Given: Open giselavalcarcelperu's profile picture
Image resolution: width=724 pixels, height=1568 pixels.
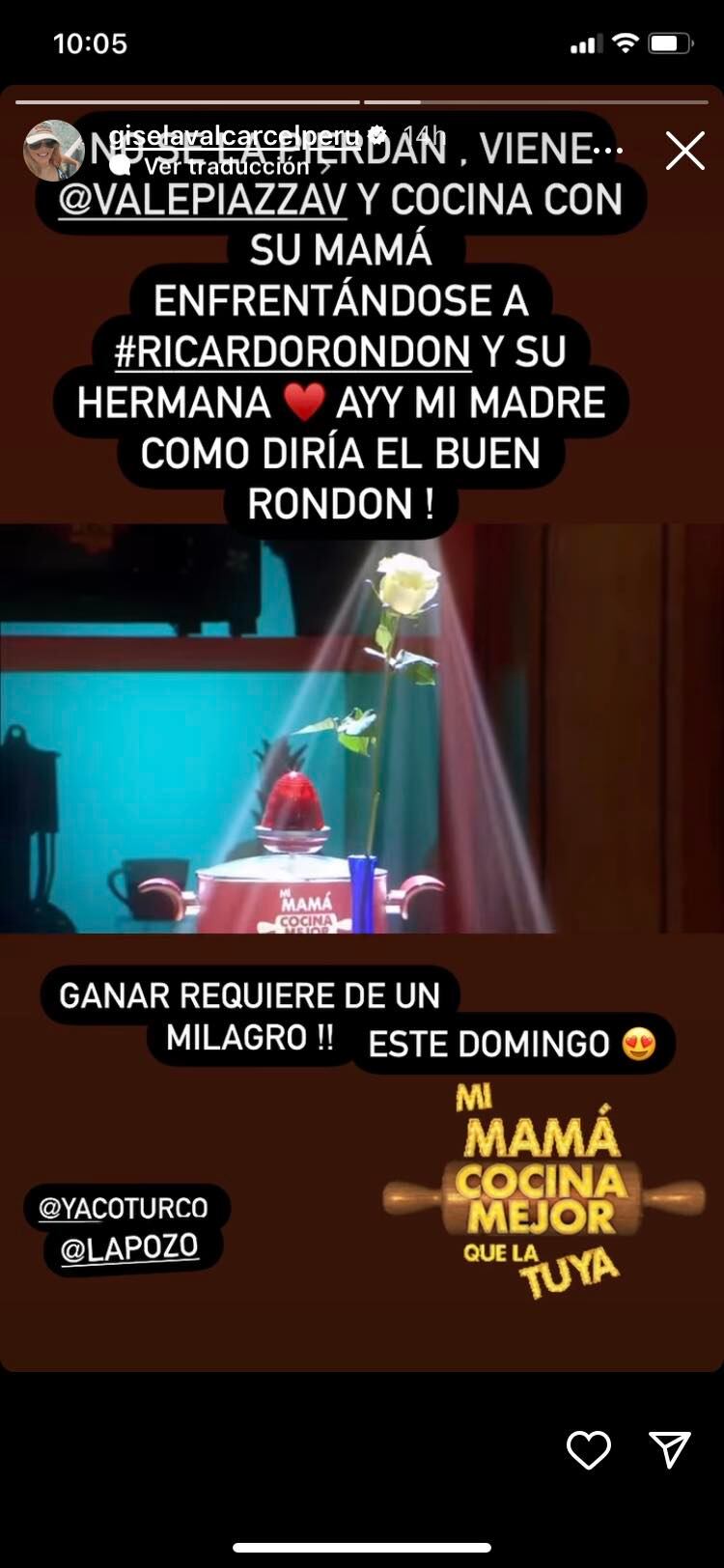Looking at the screenshot, I should pyautogui.click(x=53, y=150).
